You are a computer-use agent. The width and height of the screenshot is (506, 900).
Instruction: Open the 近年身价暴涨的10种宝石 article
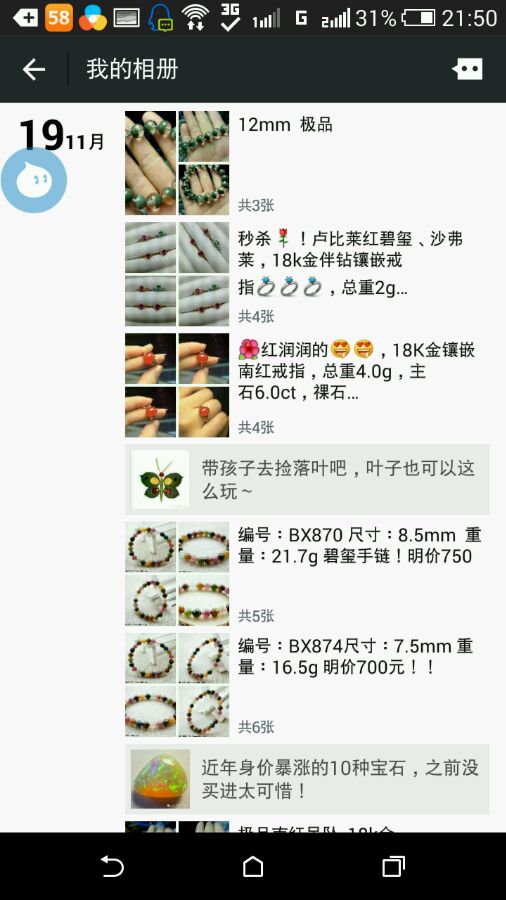click(307, 779)
